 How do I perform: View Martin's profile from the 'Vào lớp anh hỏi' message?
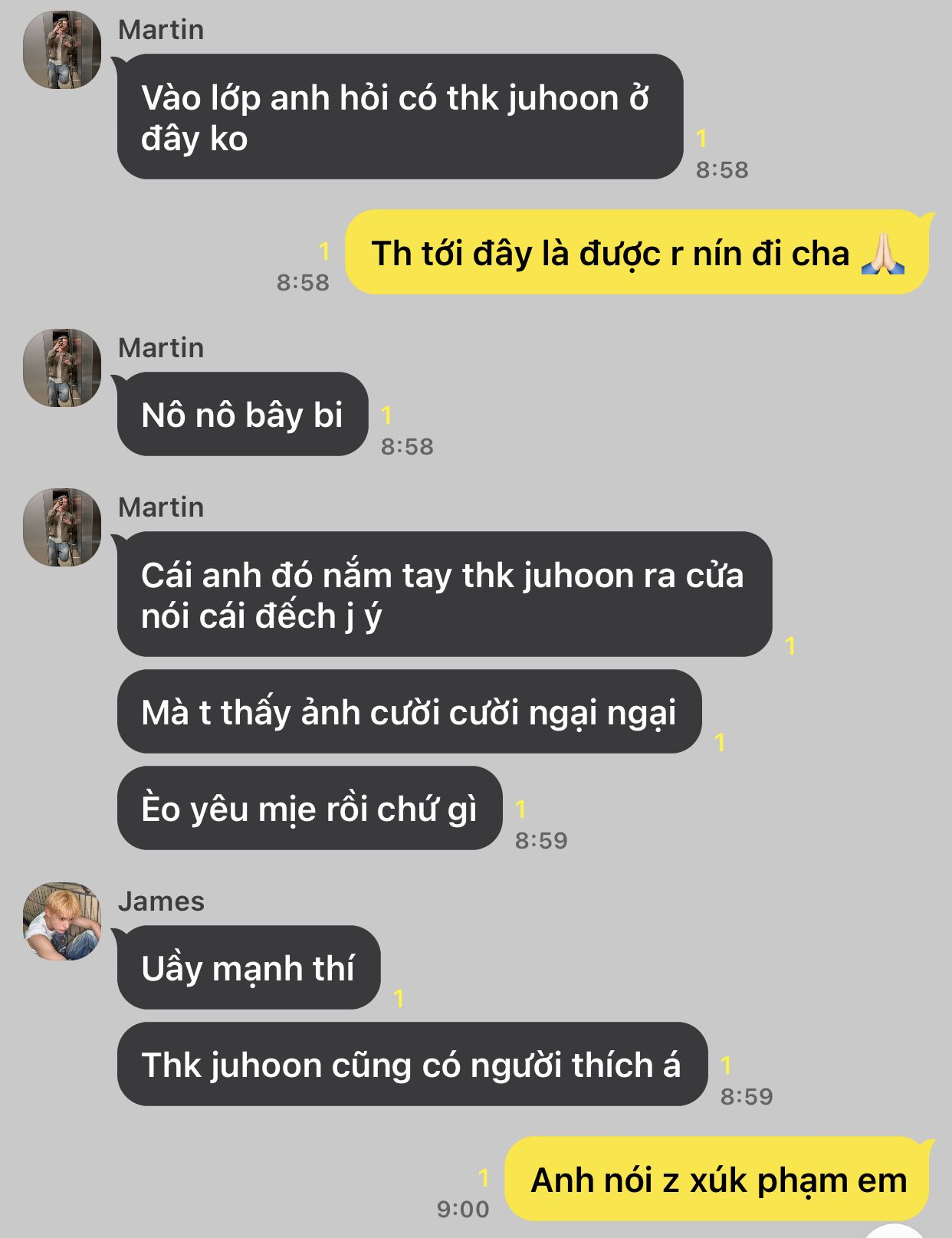click(x=61, y=50)
